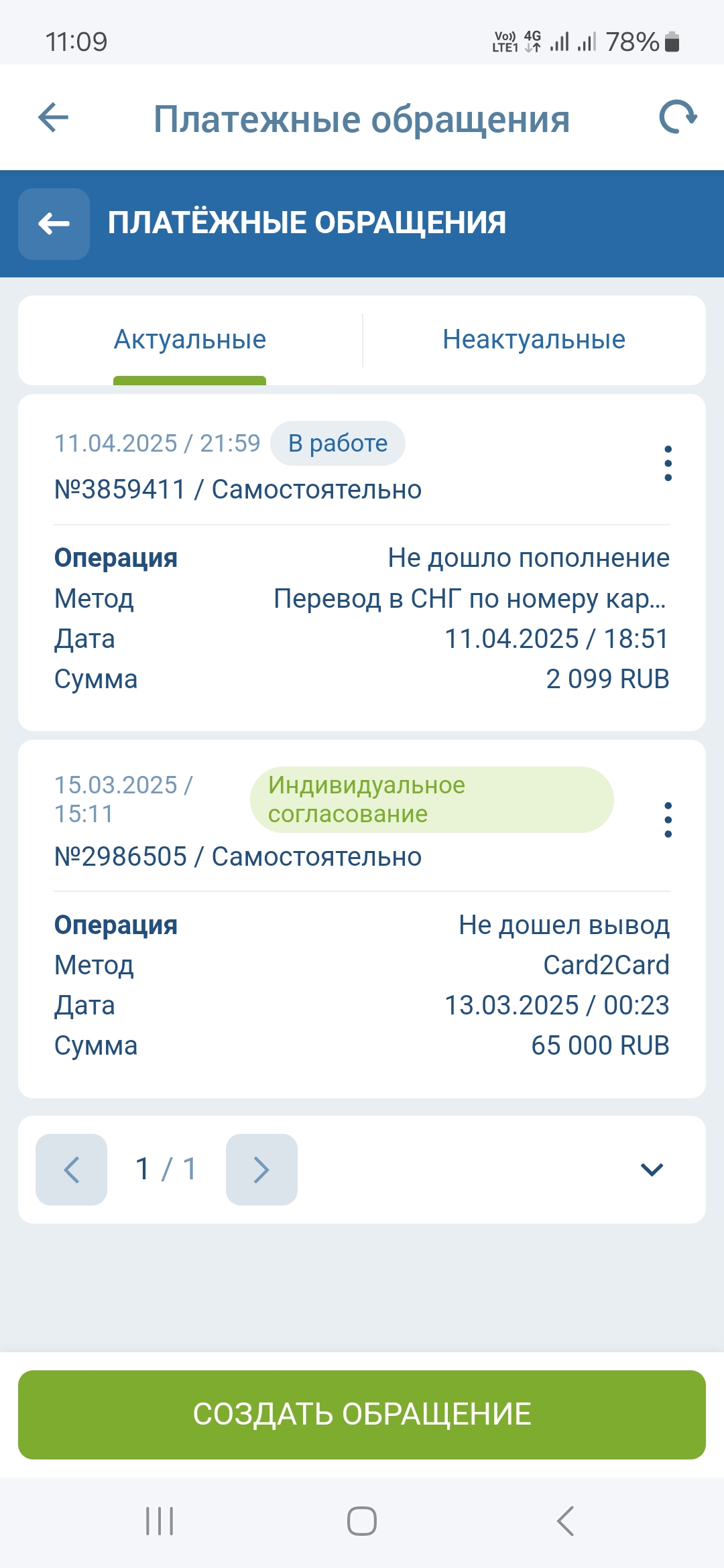The height and width of the screenshot is (1568, 724).
Task: Select the Актуальные tab
Action: point(190,340)
